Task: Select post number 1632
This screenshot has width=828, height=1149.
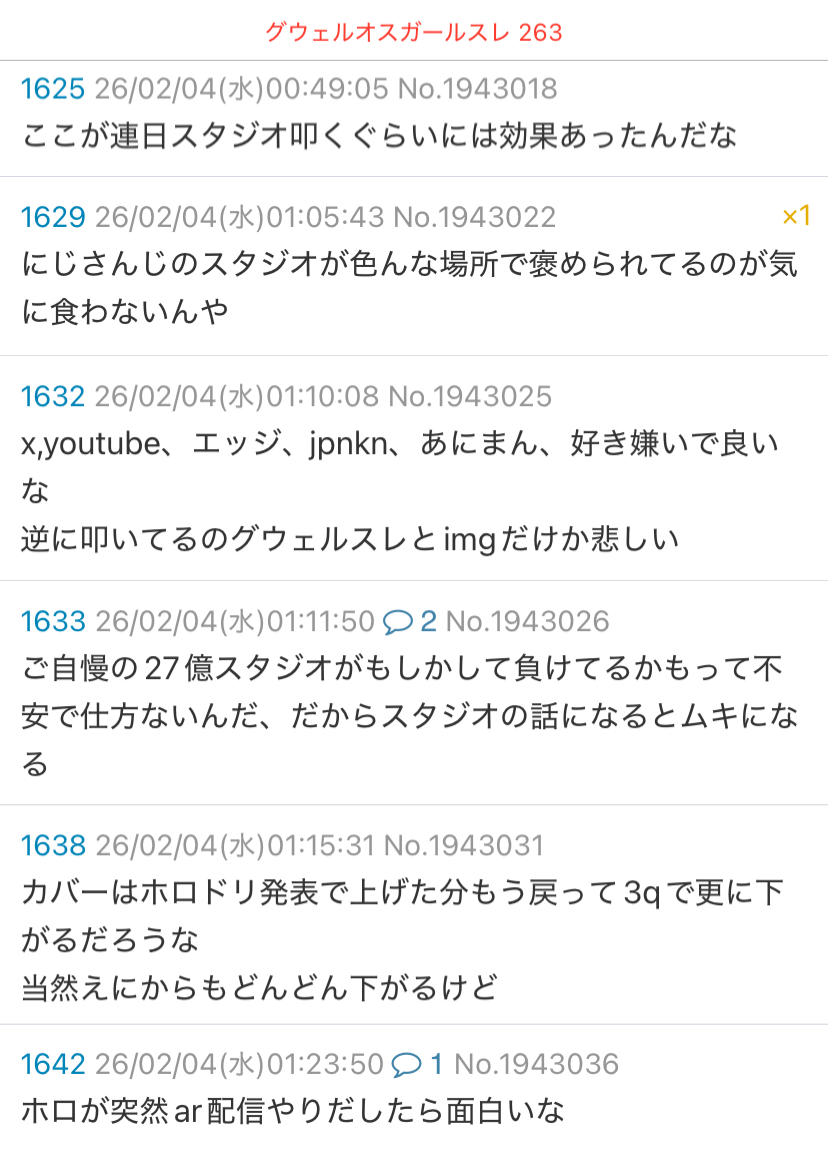Action: (x=53, y=397)
